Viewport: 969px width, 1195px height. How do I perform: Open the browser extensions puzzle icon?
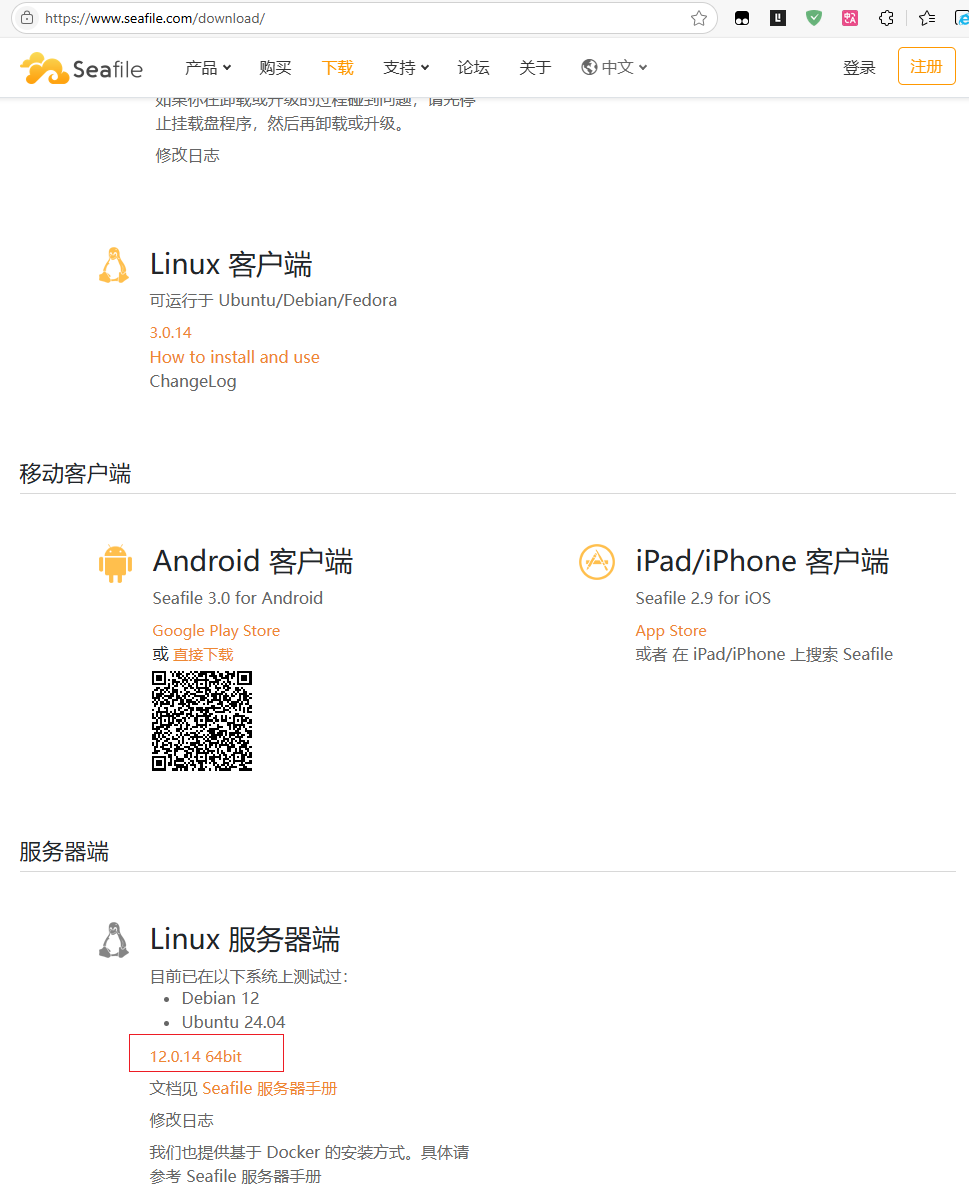click(886, 18)
